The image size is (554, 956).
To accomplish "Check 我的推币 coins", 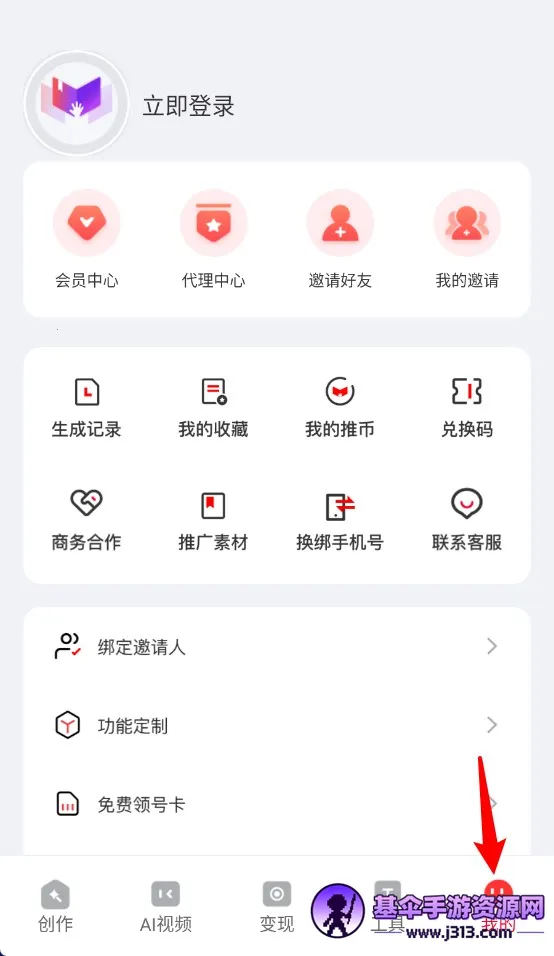I will pos(340,407).
